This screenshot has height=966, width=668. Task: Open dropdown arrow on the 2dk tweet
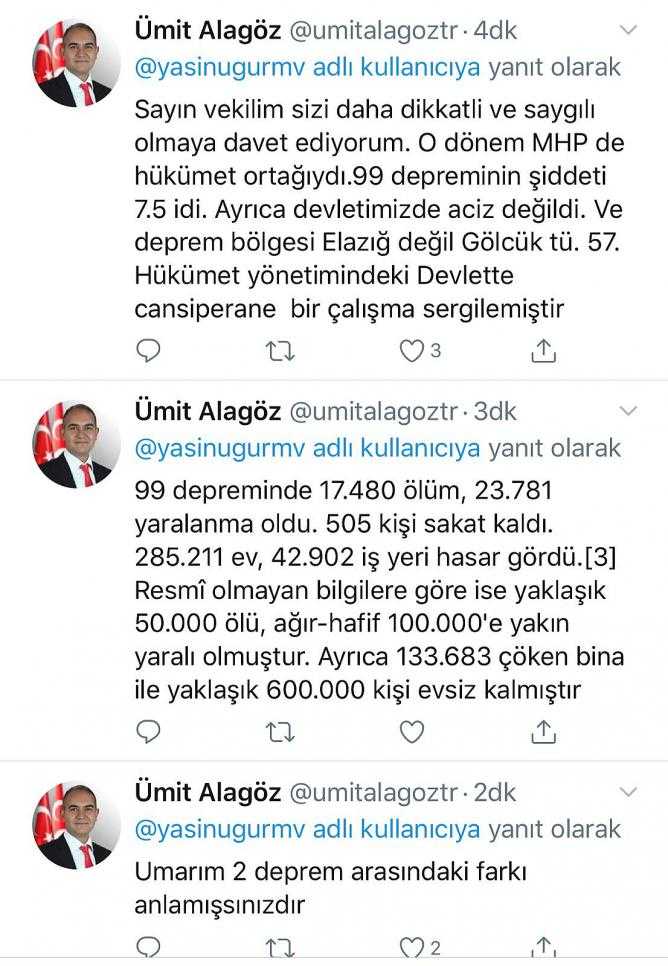pos(628,792)
